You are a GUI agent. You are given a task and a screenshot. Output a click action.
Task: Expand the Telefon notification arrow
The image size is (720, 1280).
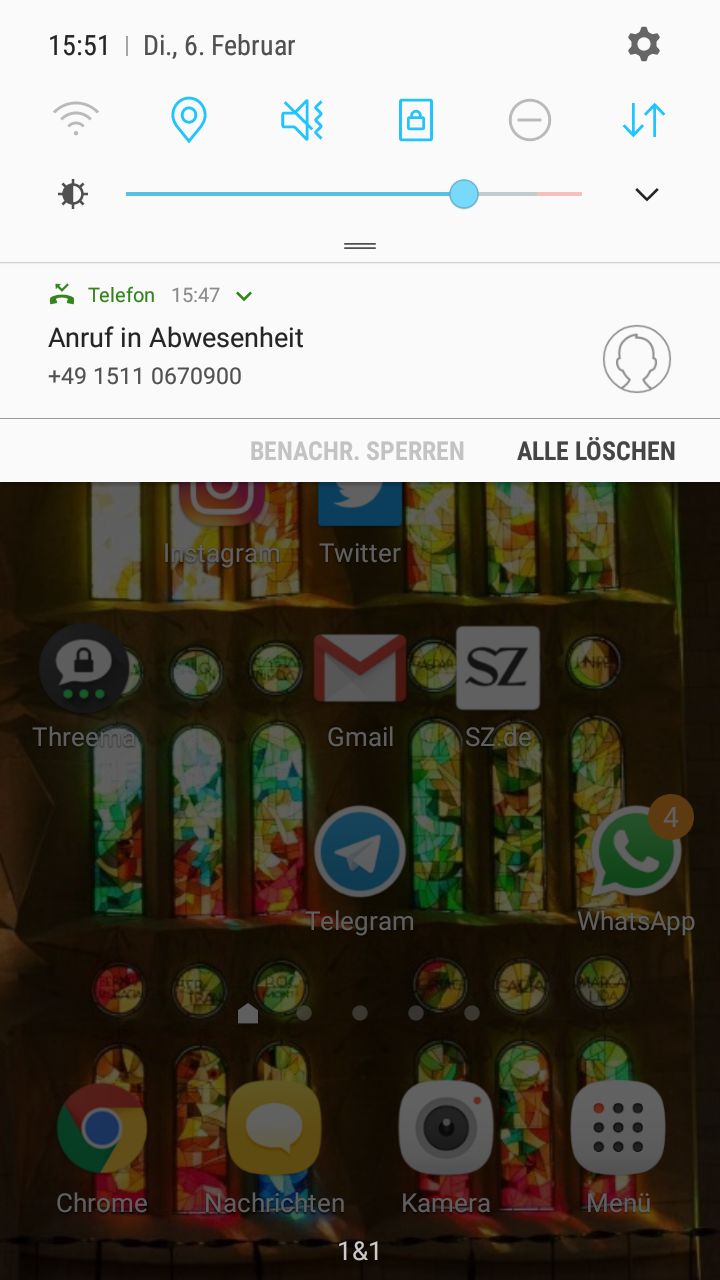244,296
